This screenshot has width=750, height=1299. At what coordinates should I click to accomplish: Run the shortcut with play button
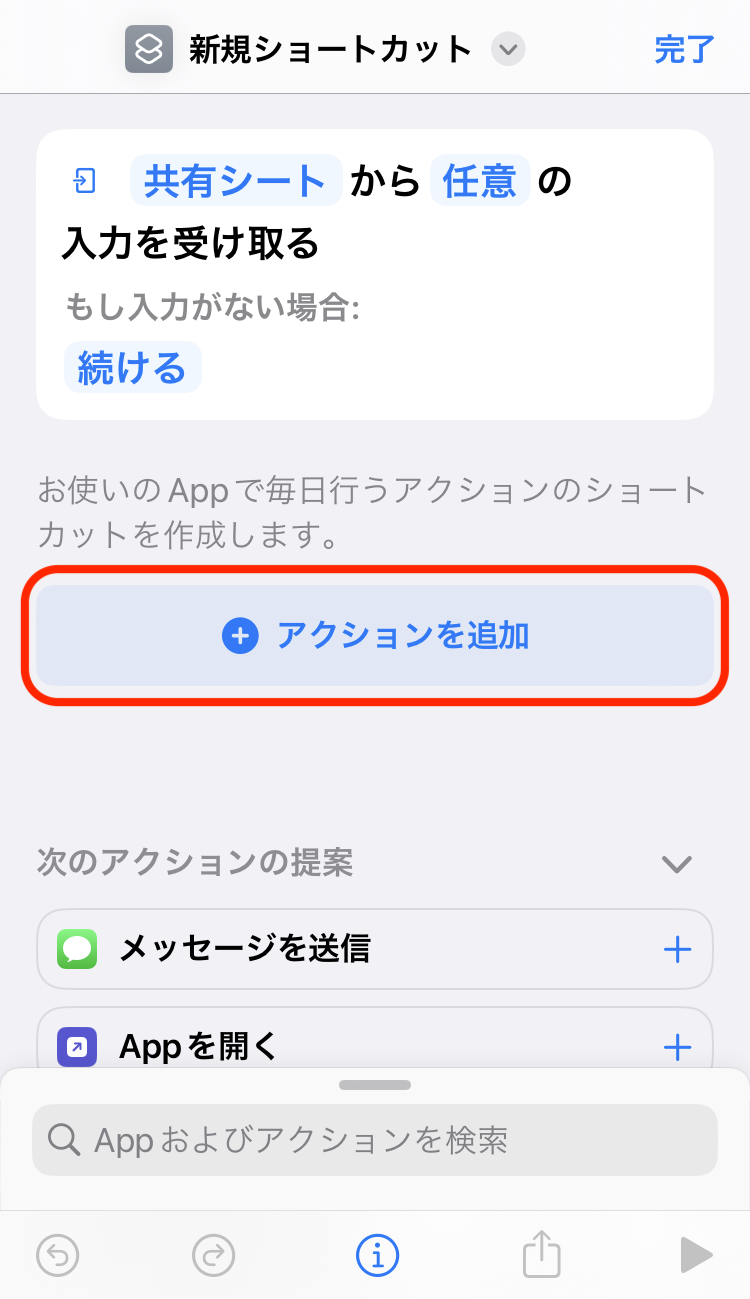pyautogui.click(x=696, y=1254)
